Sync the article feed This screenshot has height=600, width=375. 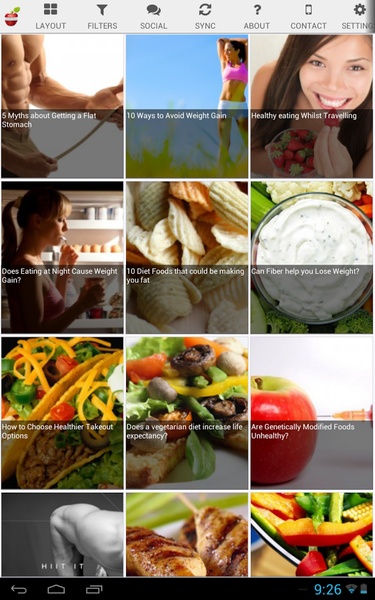[x=205, y=17]
